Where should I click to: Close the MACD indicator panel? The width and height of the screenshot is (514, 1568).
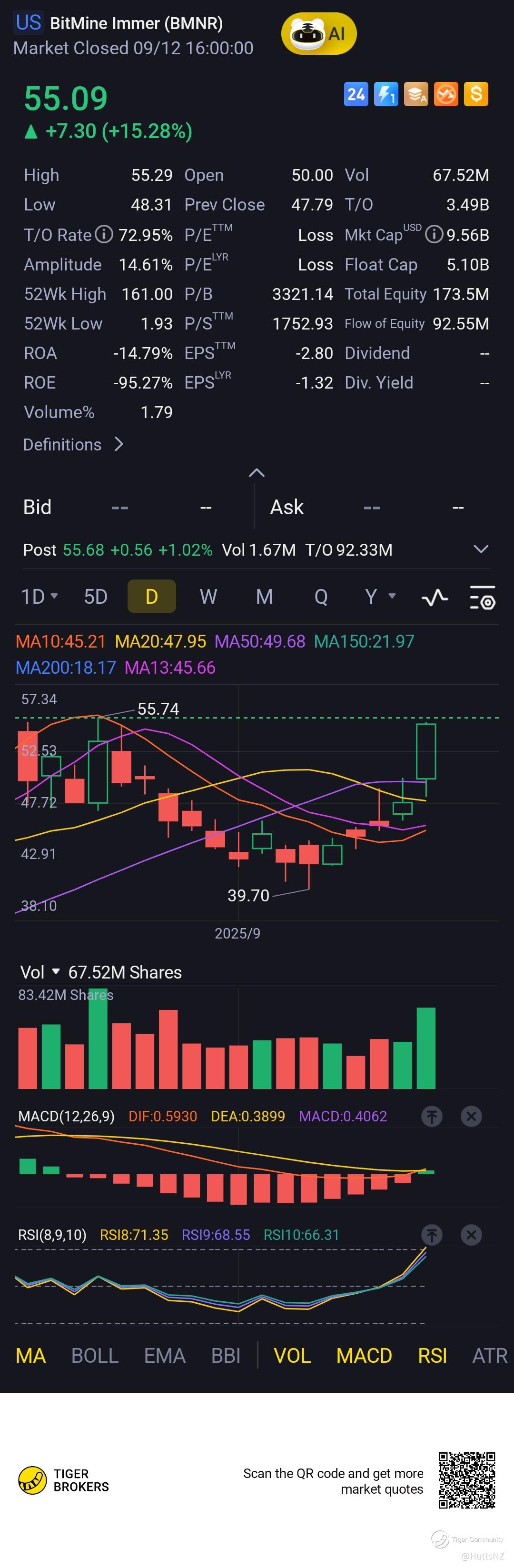click(471, 1116)
